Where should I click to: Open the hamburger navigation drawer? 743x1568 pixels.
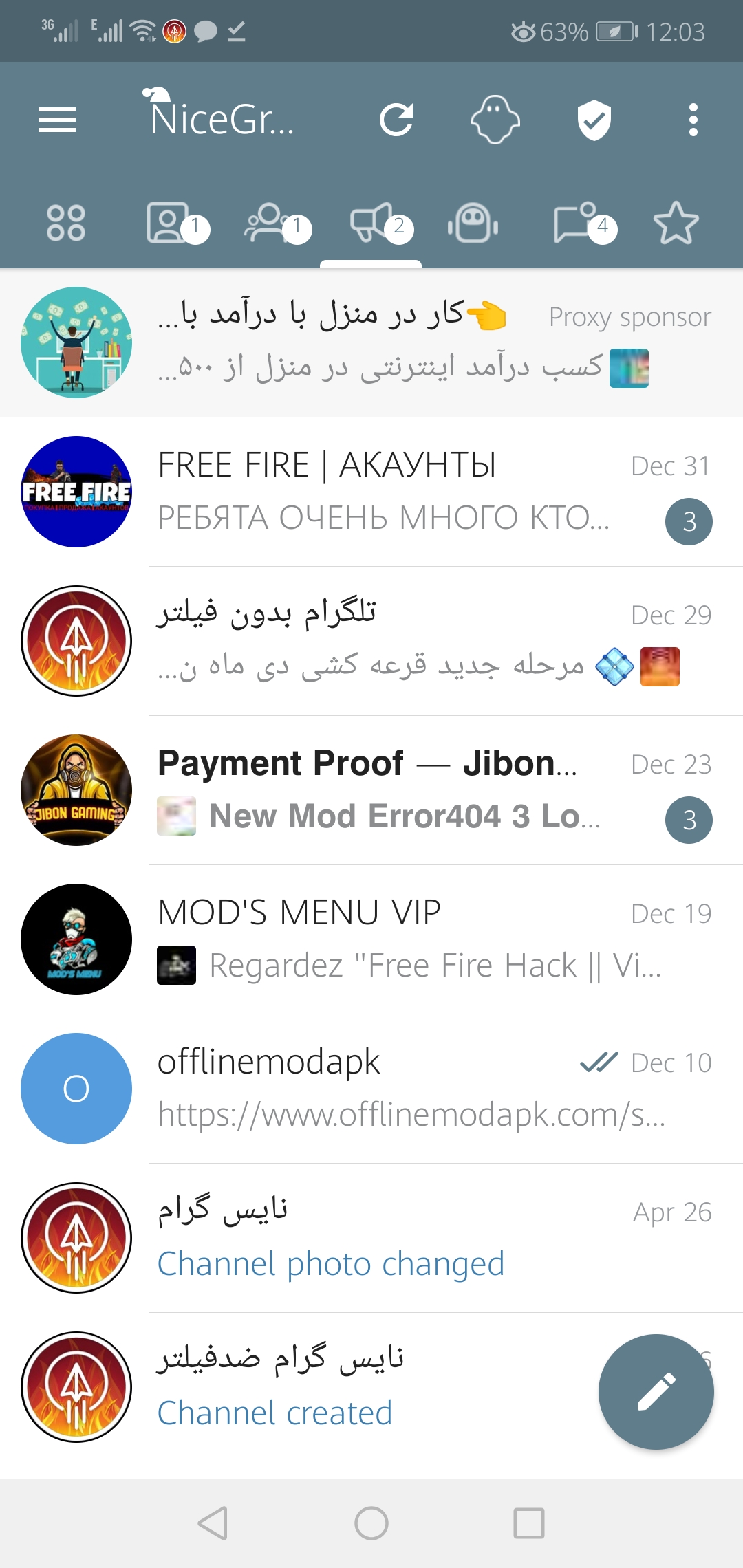coord(57,120)
